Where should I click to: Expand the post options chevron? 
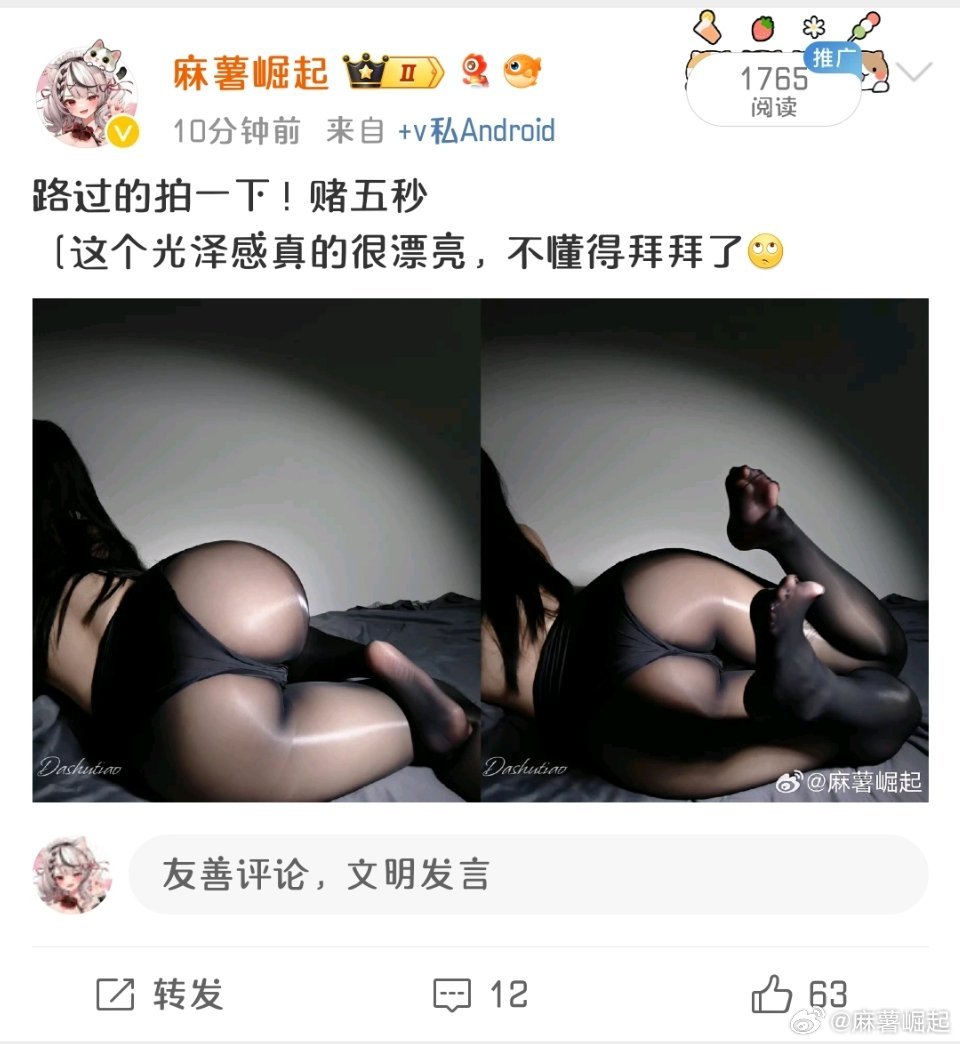[915, 72]
